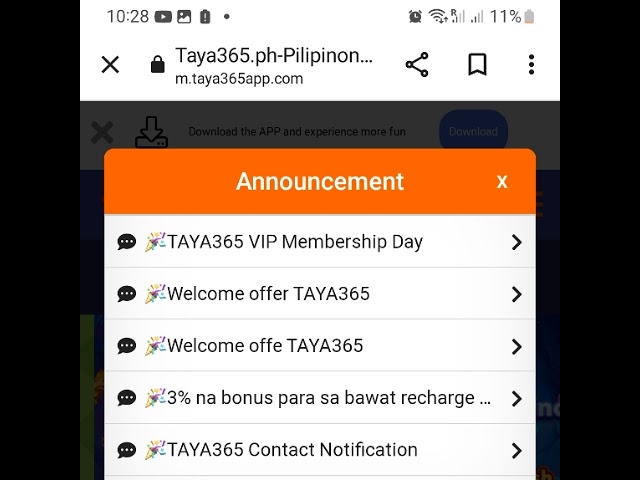Open the Welcome offer TAYA365 announcement
Image resolution: width=640 pixels, height=480 pixels.
coord(320,294)
